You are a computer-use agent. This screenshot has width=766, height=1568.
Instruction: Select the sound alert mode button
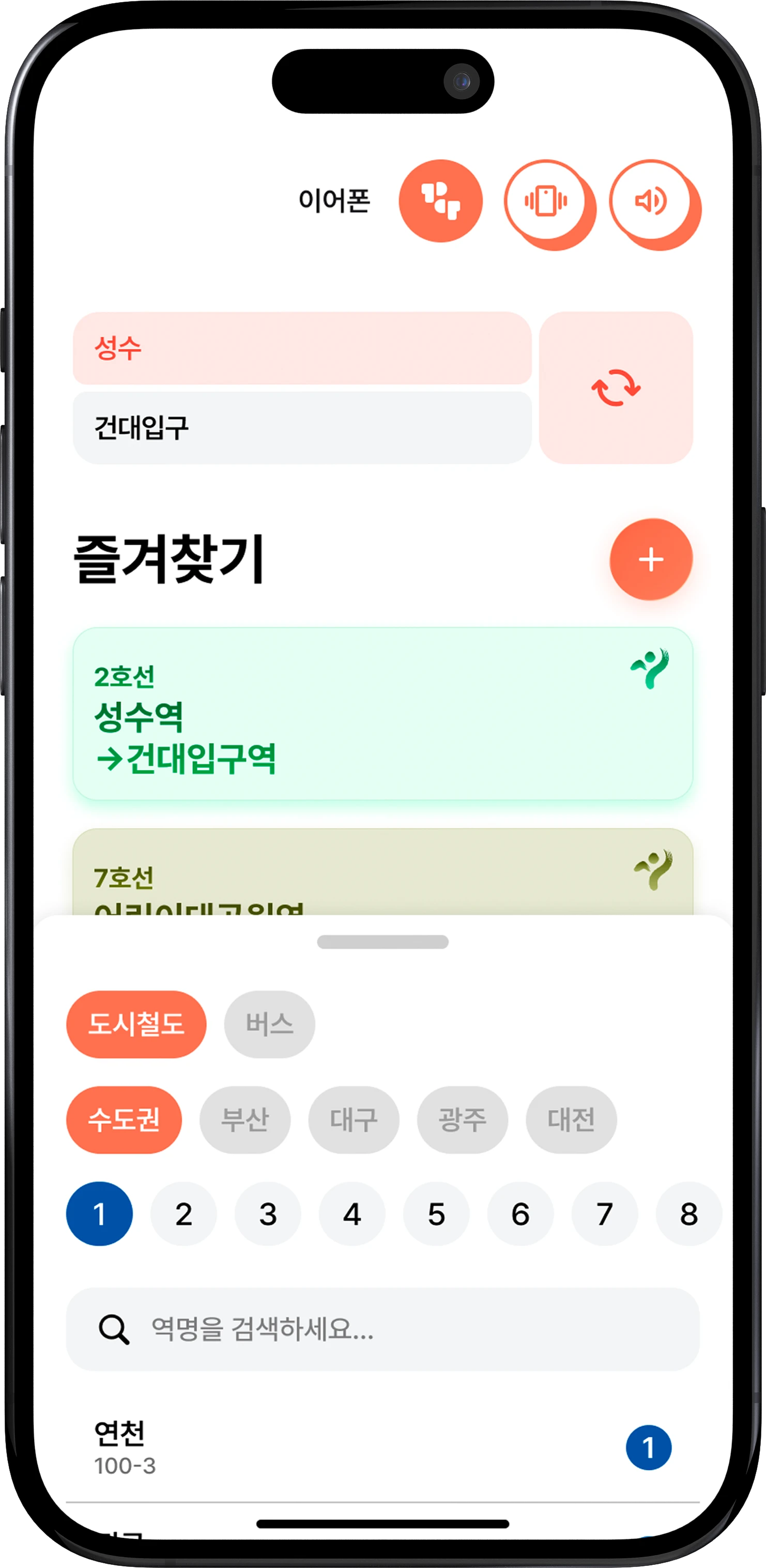point(651,201)
